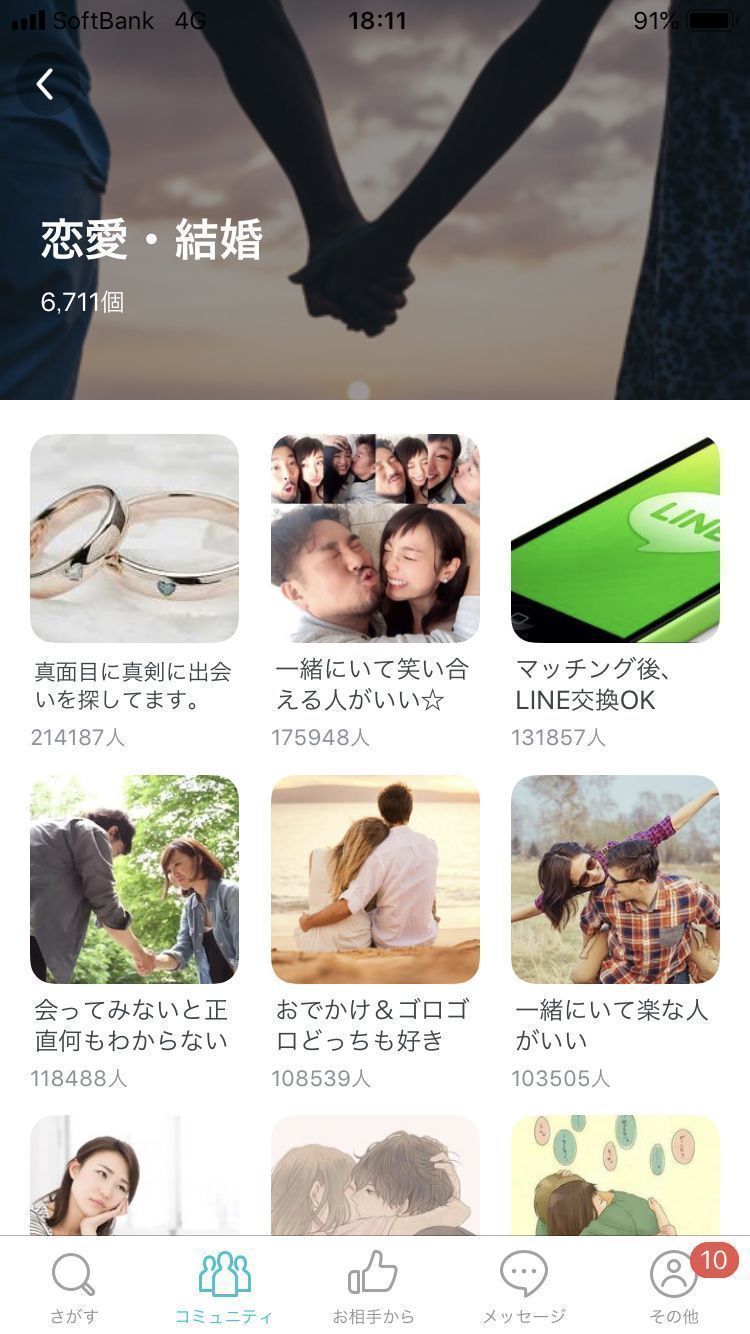This screenshot has width=750, height=1334.
Task: Go back using the top-left arrow
Action: [45, 85]
